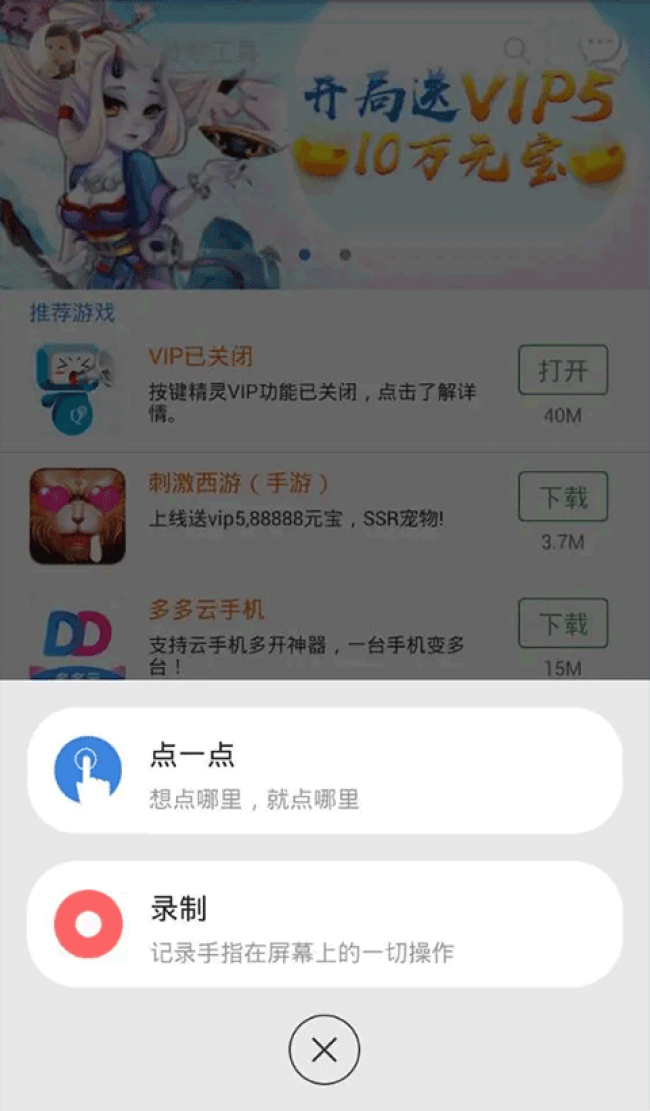Choose the 点一点 tap-anywhere option
650x1111 pixels.
324,771
